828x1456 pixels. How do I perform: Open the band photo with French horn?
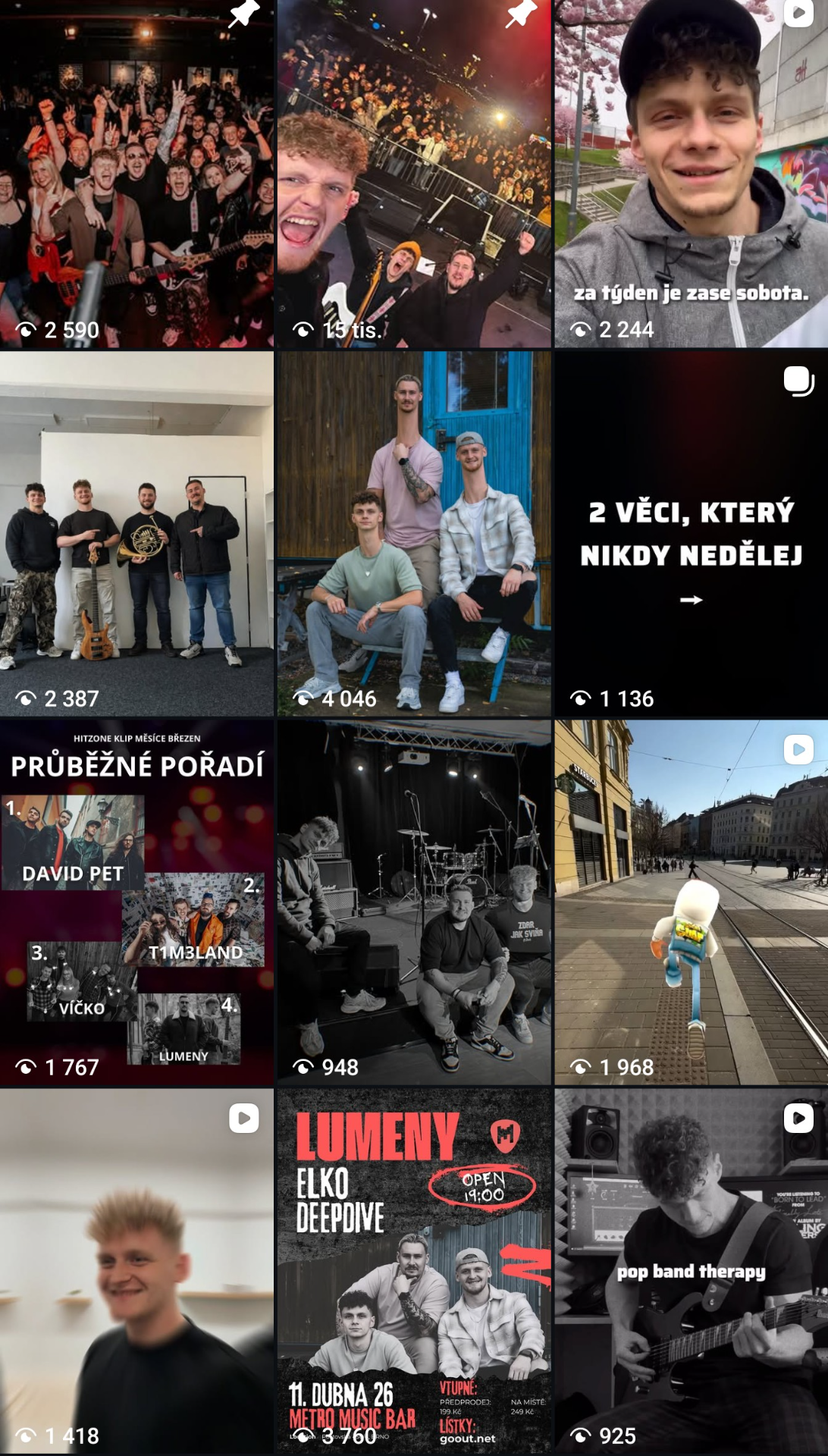136,535
